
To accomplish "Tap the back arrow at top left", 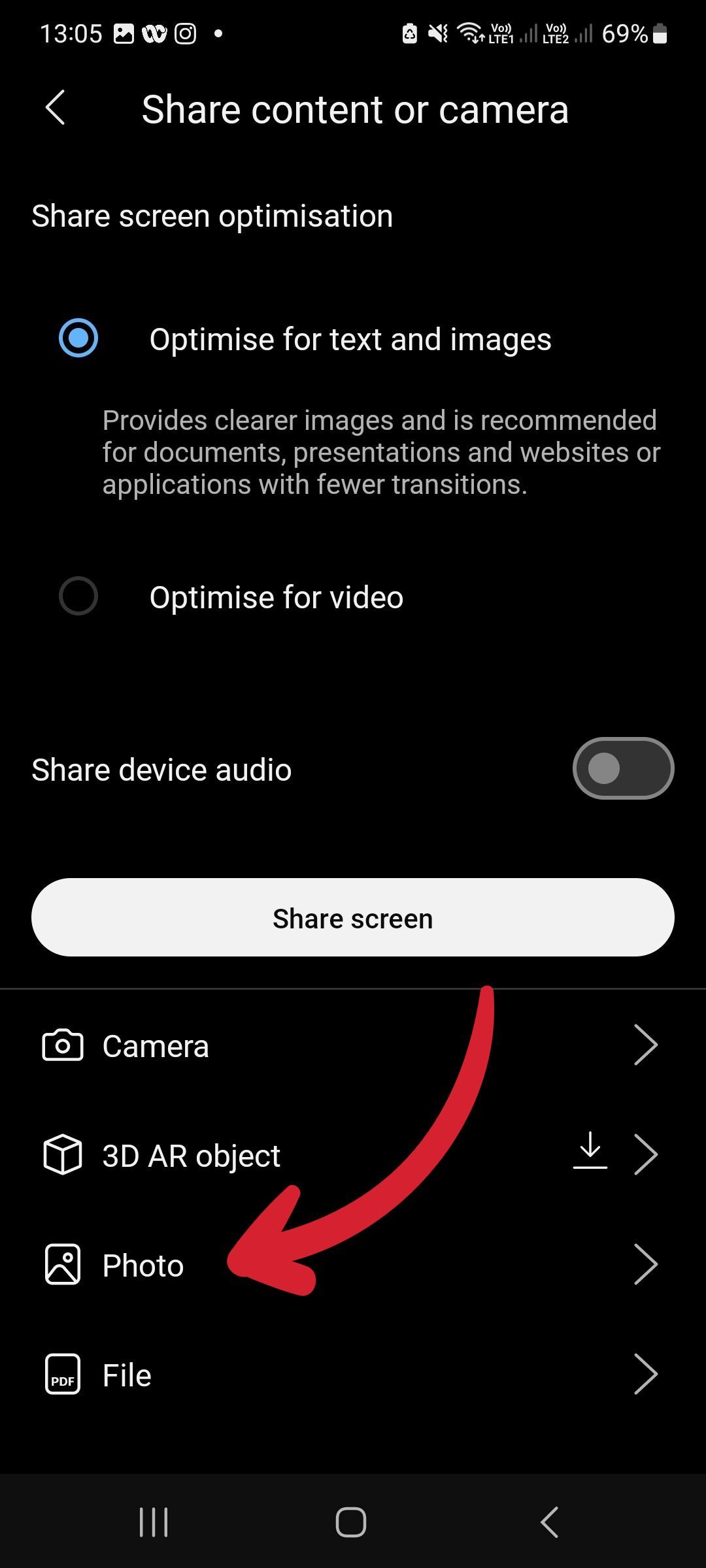I will point(55,108).
